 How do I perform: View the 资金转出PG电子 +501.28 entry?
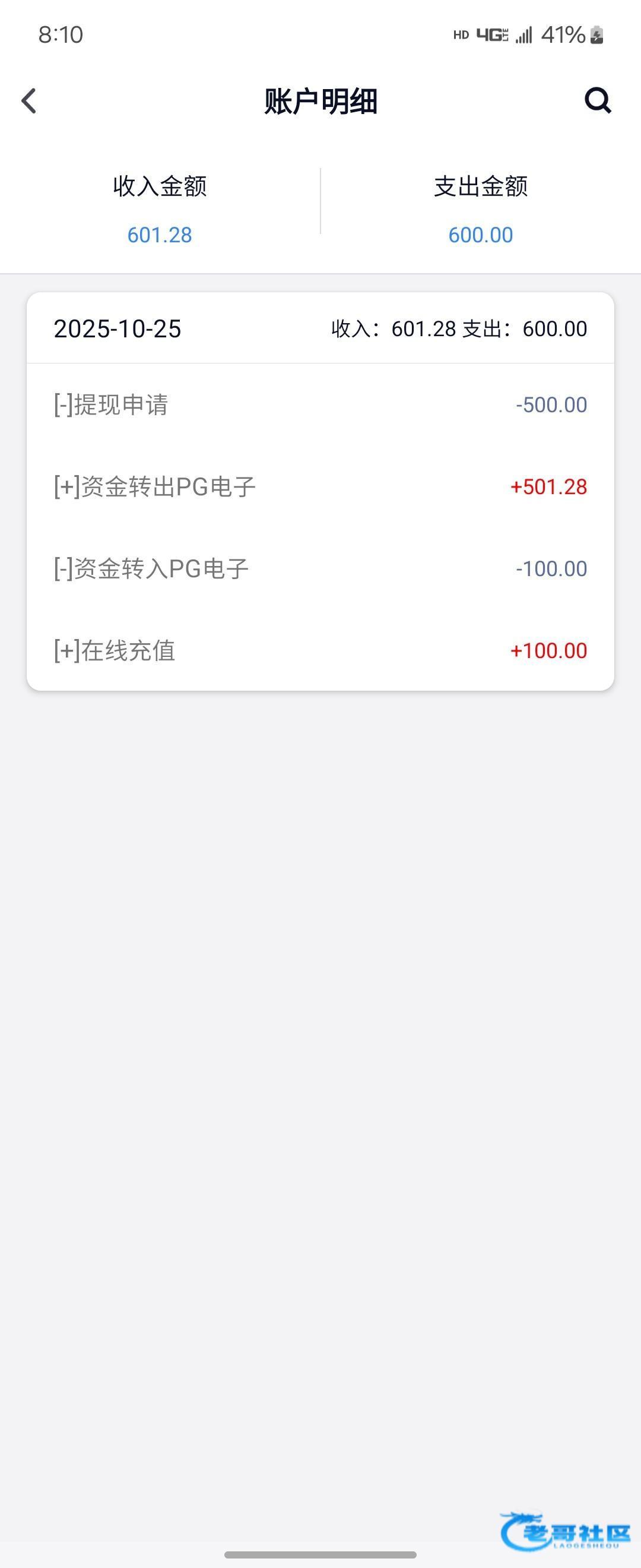(320, 487)
